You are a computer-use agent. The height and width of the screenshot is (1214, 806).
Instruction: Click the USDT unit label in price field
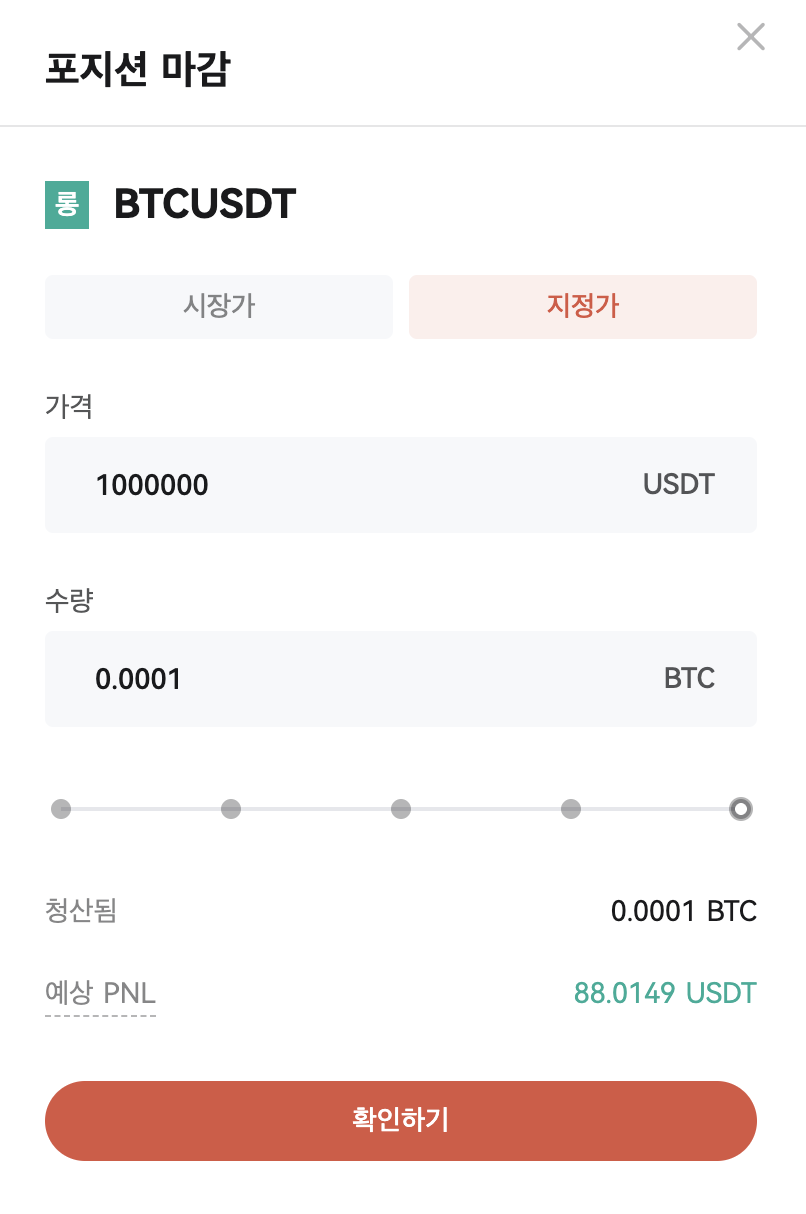[679, 485]
